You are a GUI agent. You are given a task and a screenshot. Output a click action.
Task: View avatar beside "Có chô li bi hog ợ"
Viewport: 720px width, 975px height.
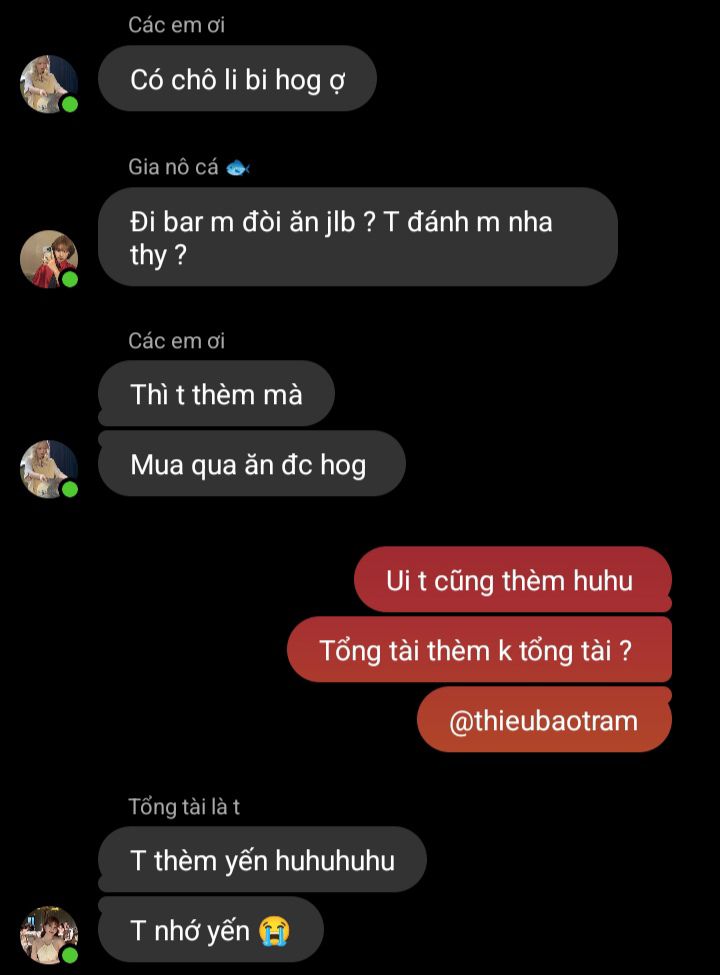(x=49, y=84)
